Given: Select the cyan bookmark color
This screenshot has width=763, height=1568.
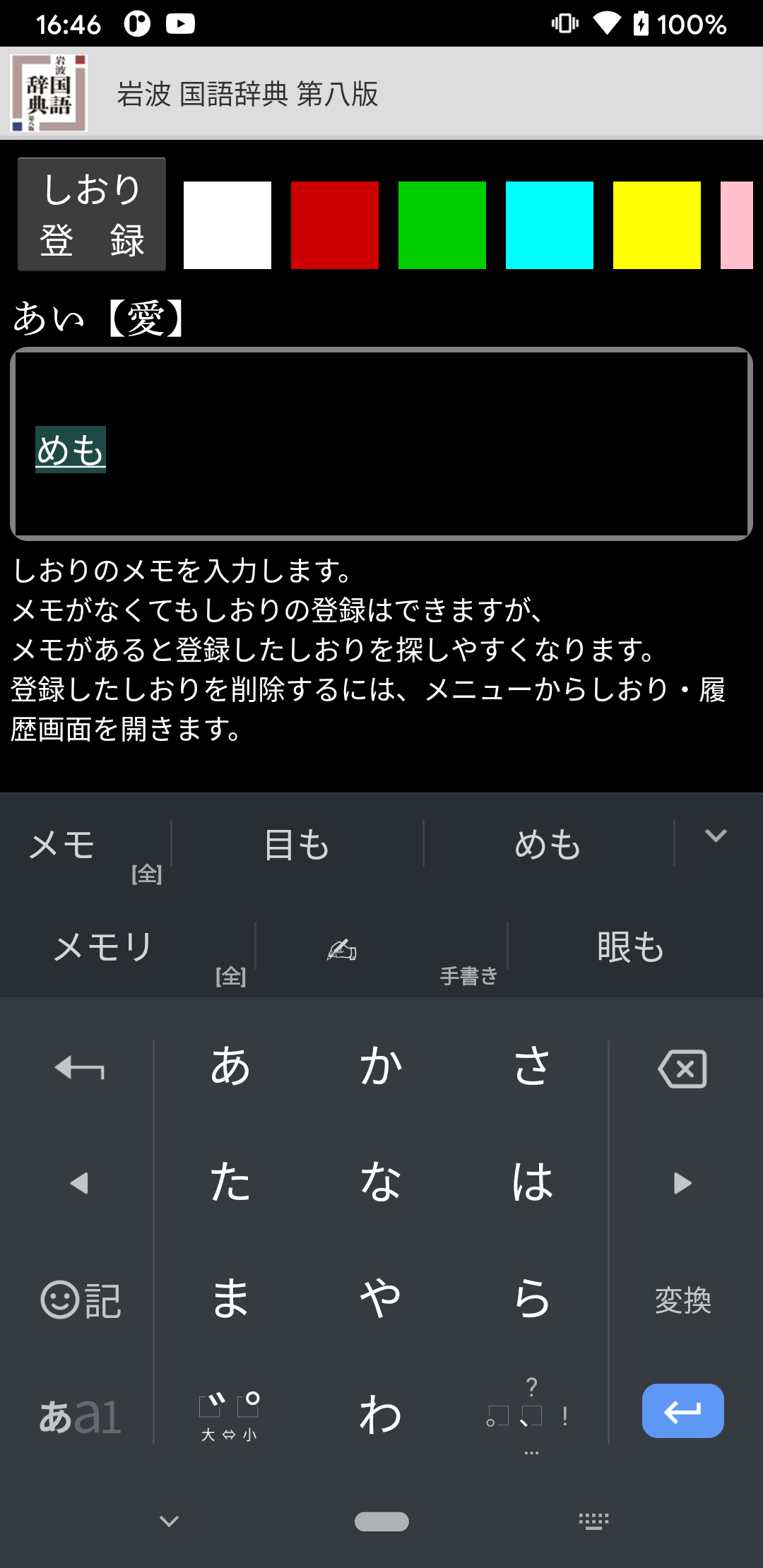Looking at the screenshot, I should click(x=550, y=225).
